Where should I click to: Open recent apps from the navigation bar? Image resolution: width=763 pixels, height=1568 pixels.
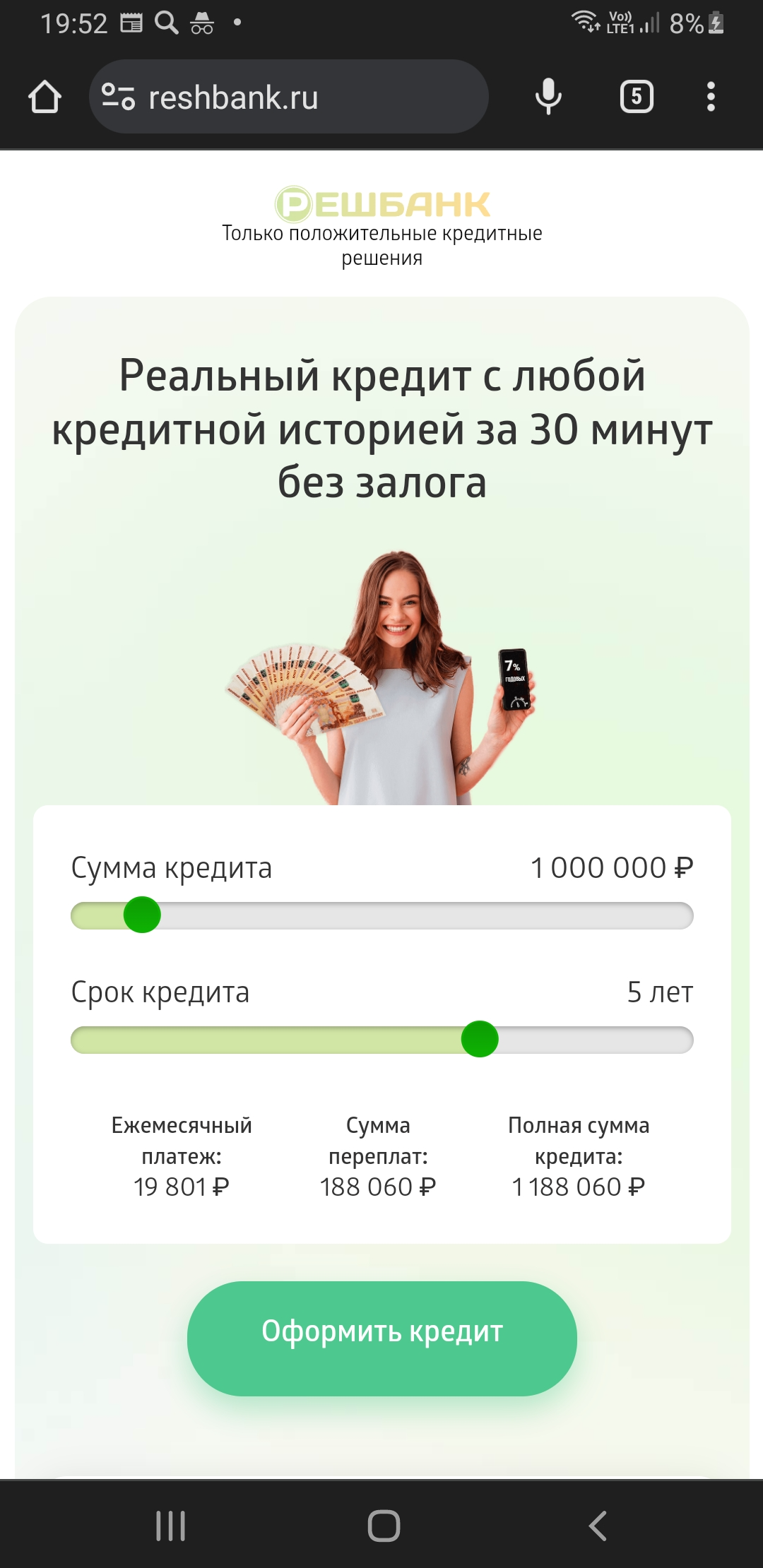click(x=170, y=1526)
